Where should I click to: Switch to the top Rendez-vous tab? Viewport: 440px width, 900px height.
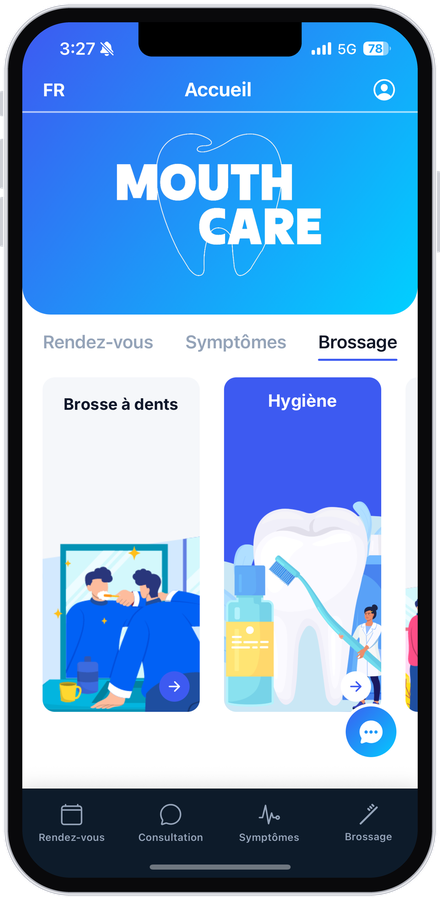98,343
